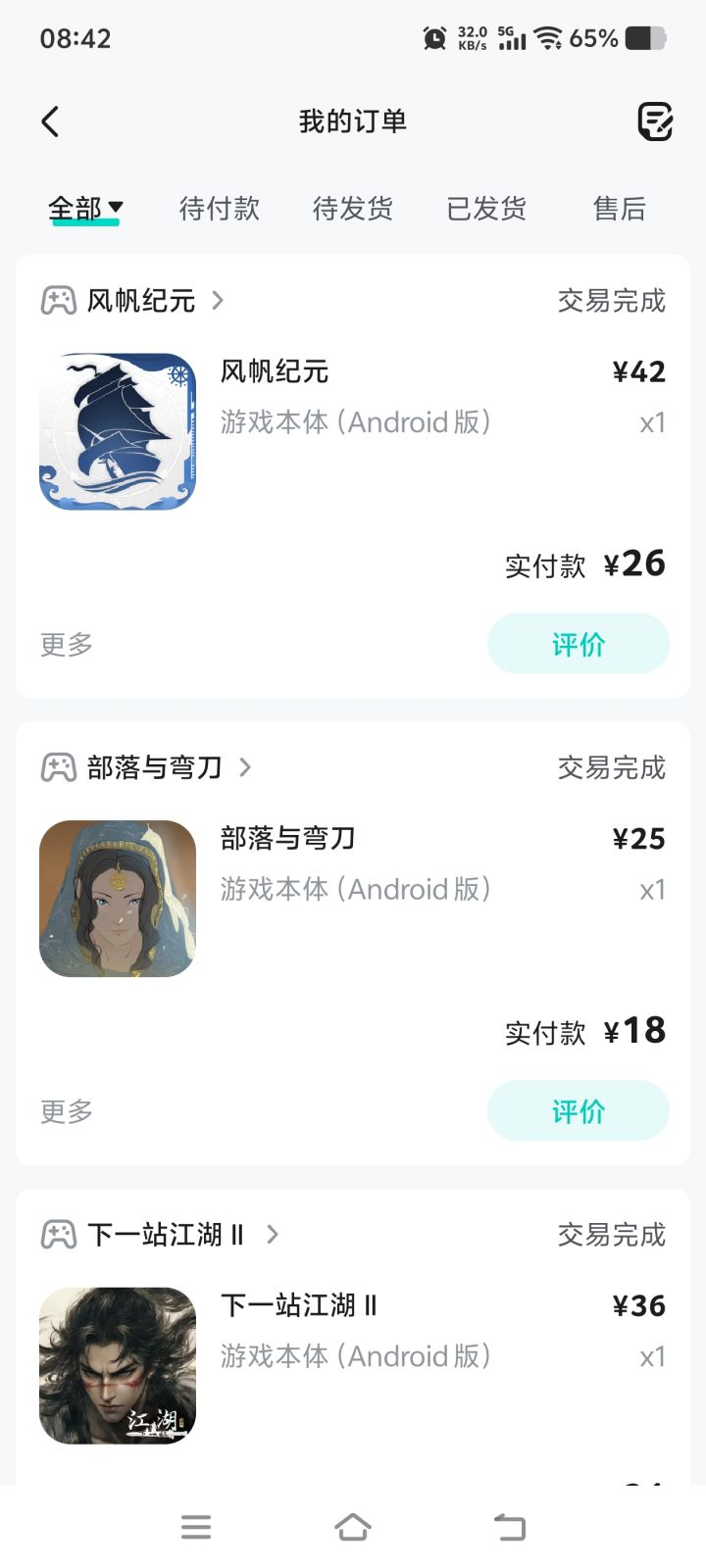Switch to the 待发货 tab

click(353, 209)
